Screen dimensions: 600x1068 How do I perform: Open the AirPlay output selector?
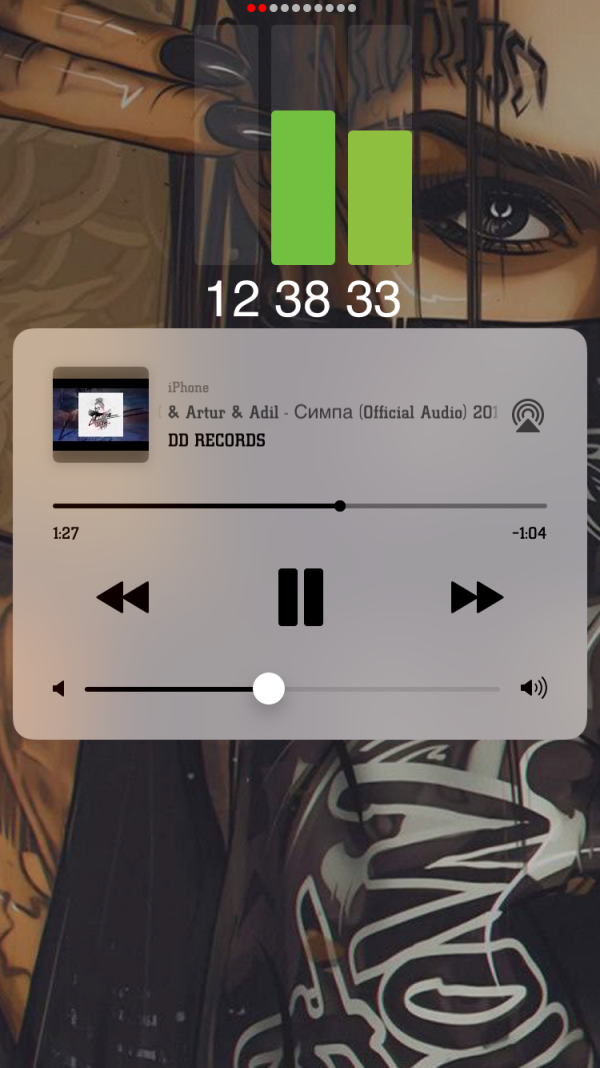coord(527,415)
